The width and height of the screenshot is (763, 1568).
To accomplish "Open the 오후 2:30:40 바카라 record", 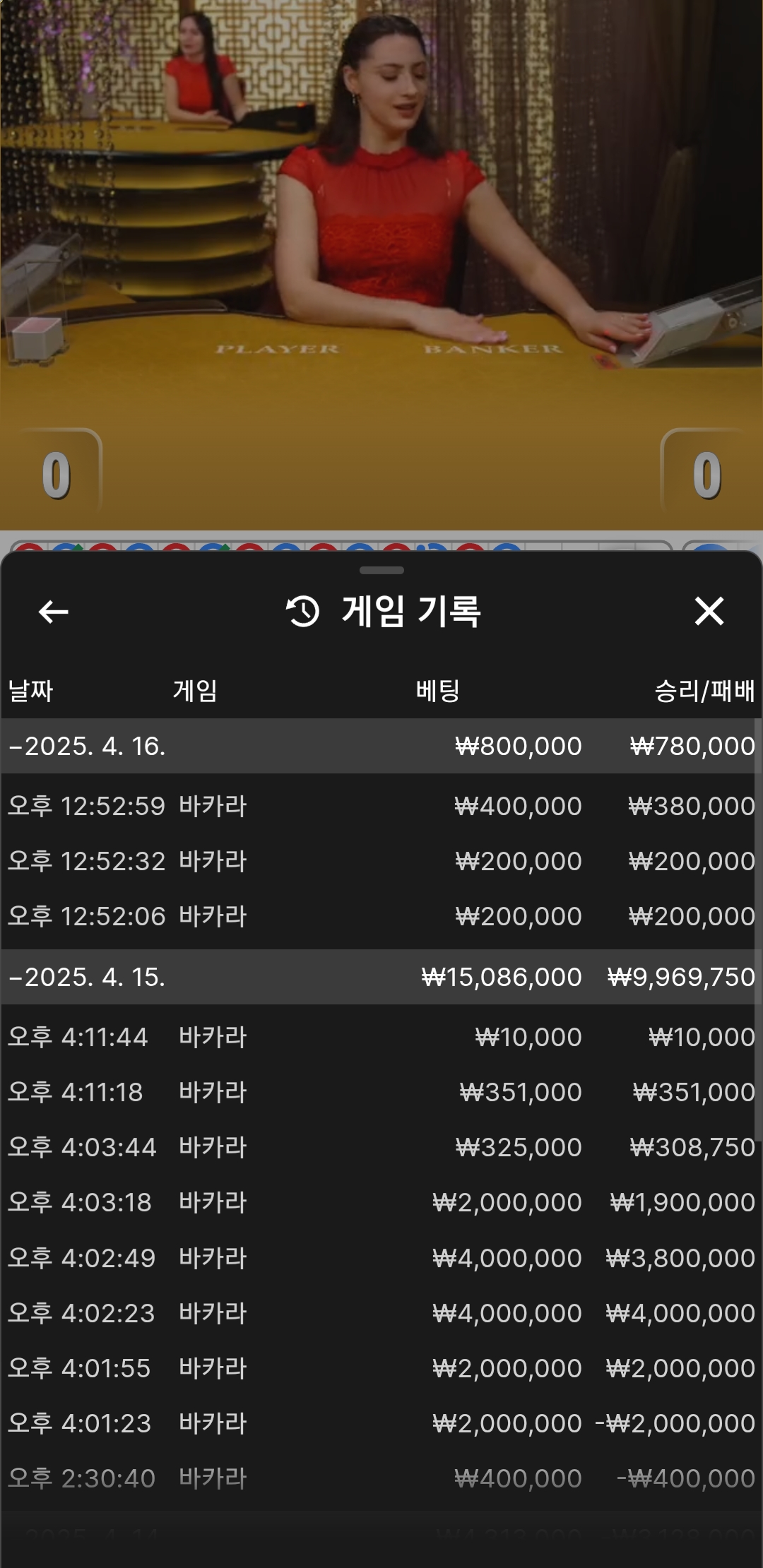I will click(381, 1478).
